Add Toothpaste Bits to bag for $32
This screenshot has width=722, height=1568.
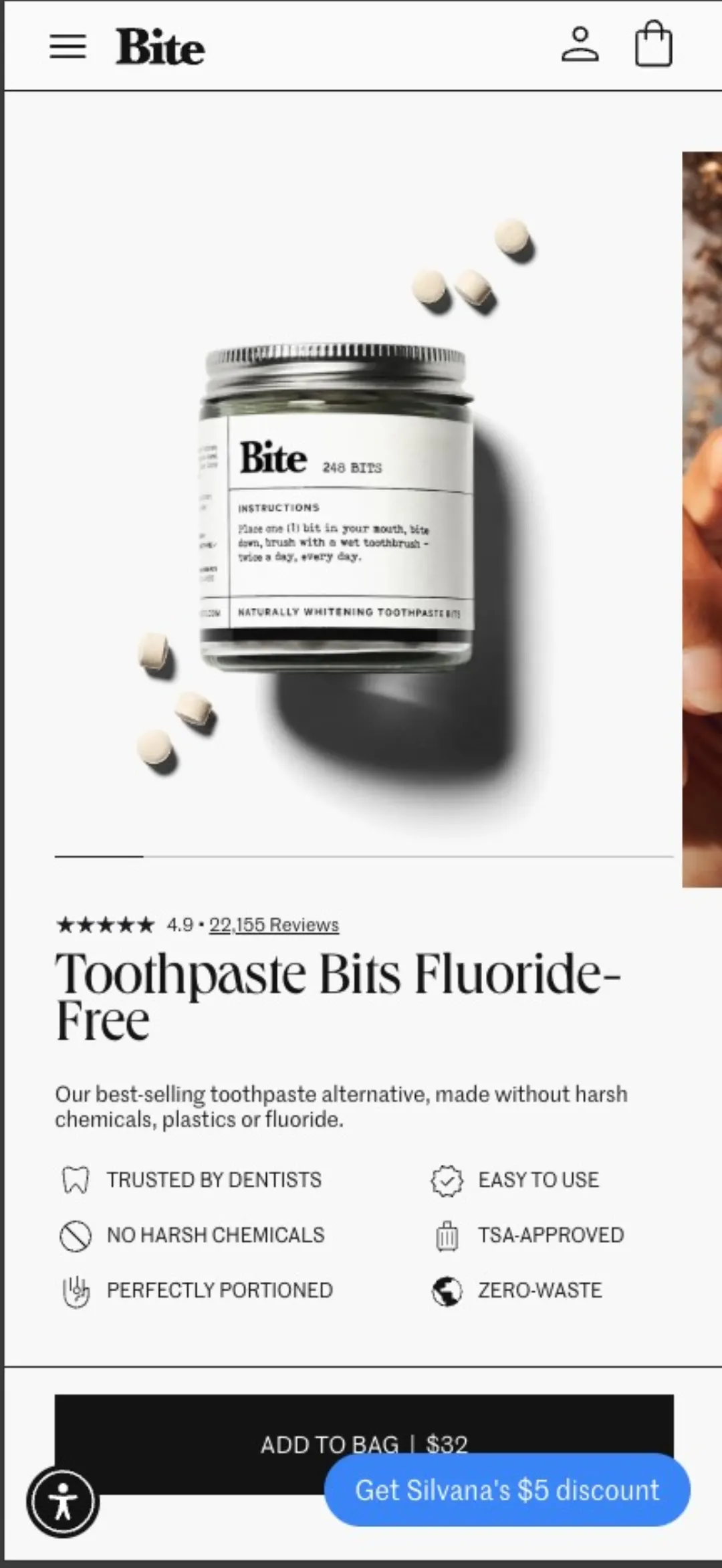click(364, 1444)
